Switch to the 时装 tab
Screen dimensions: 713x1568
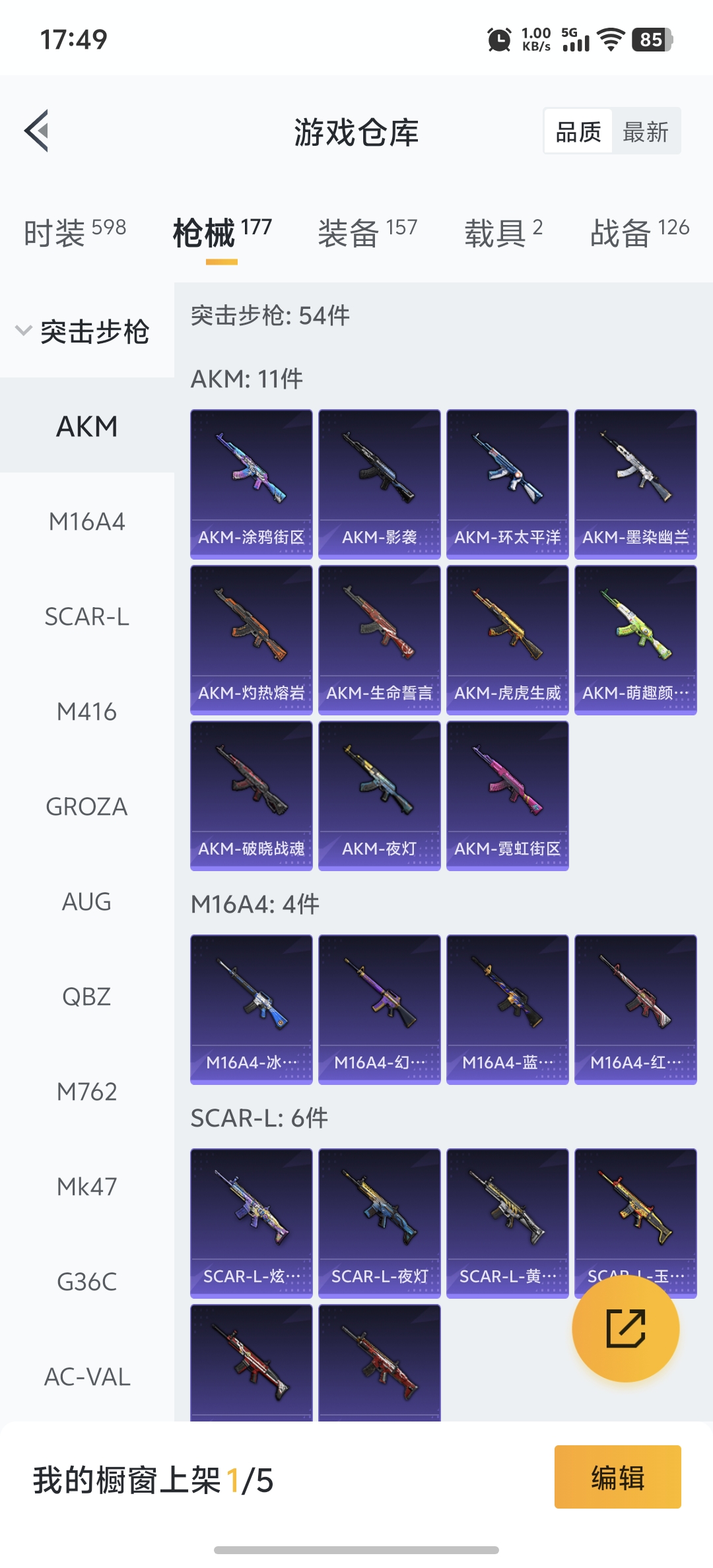coord(75,233)
